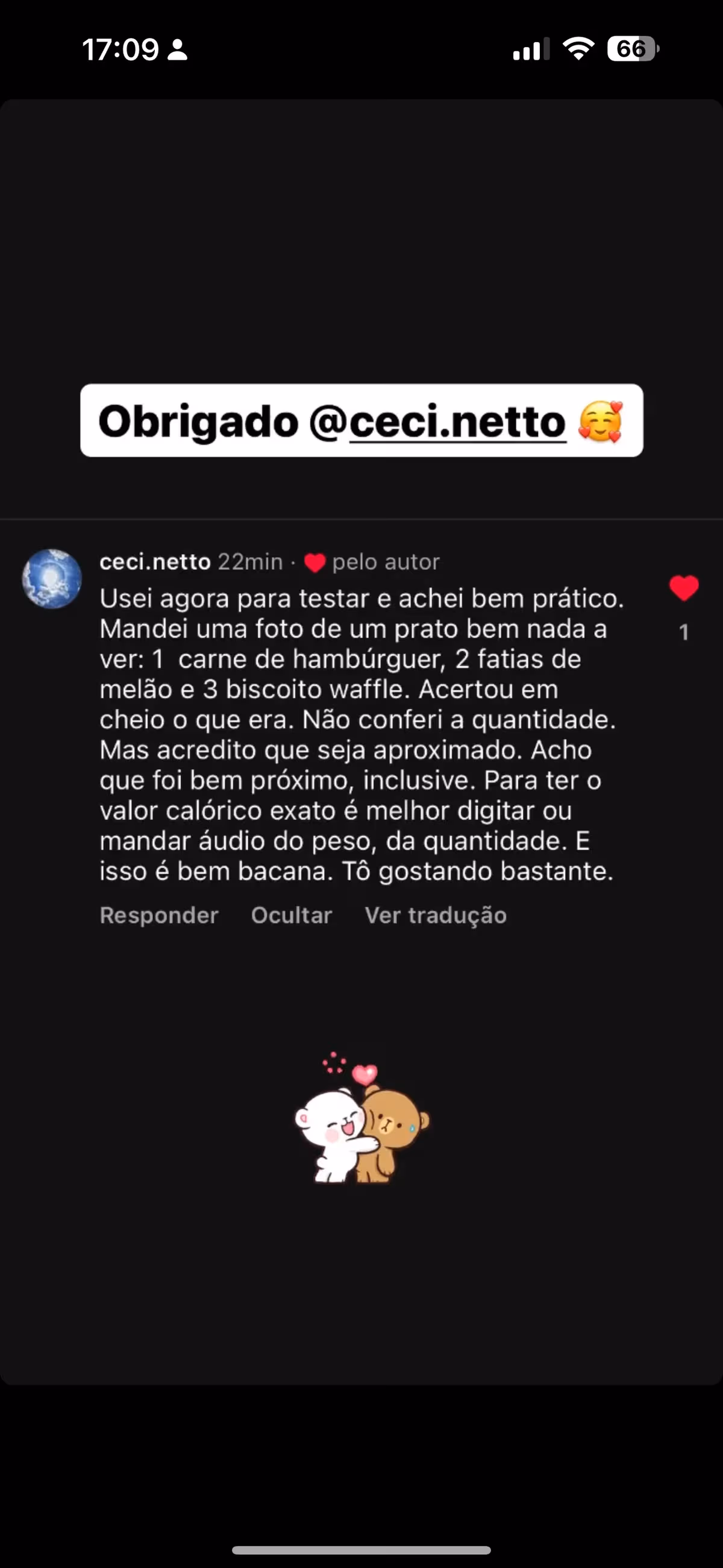Open the comment author details via timestamp 22min

[251, 561]
